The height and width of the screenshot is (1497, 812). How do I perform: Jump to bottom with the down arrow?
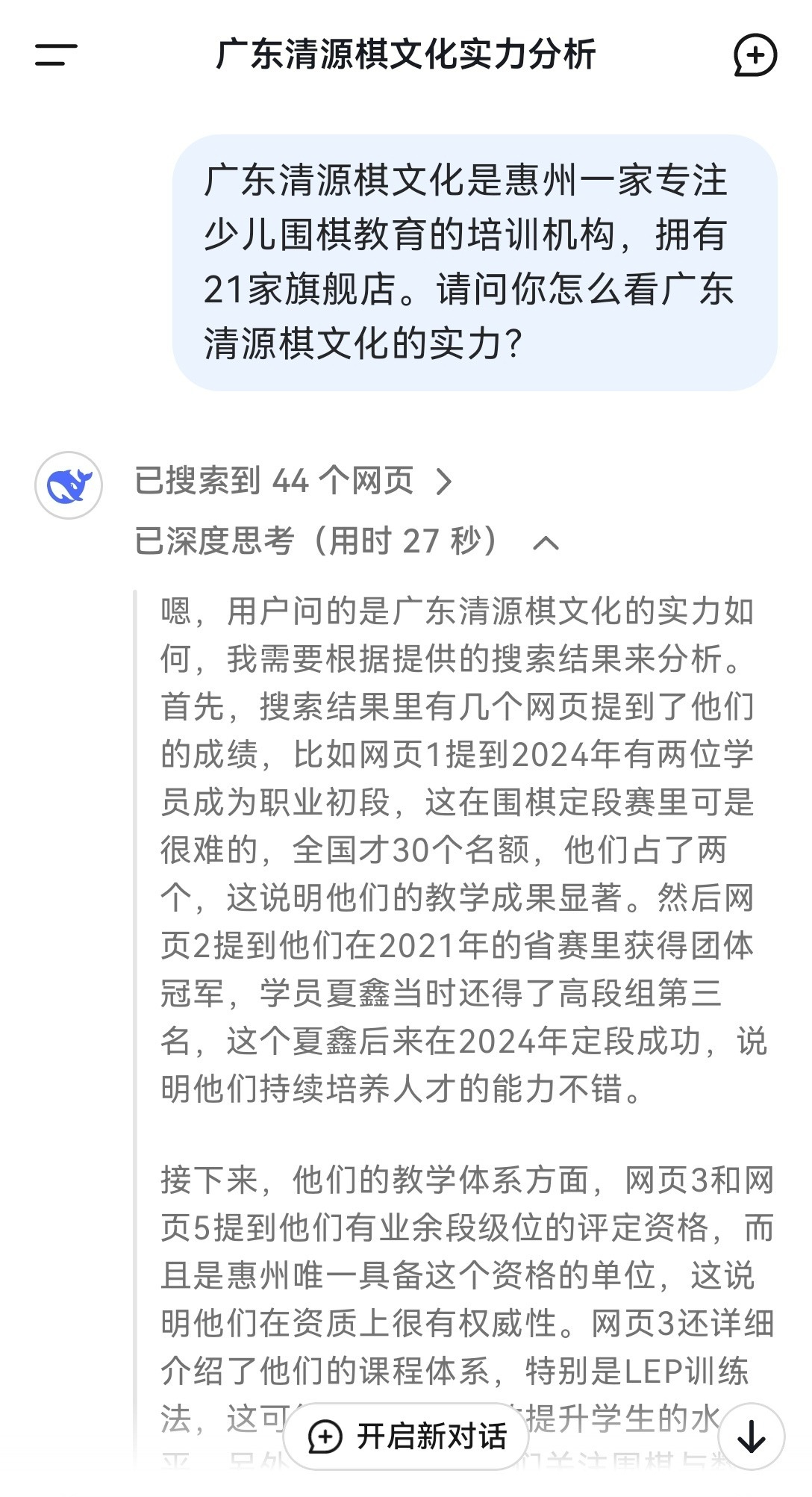(751, 1437)
